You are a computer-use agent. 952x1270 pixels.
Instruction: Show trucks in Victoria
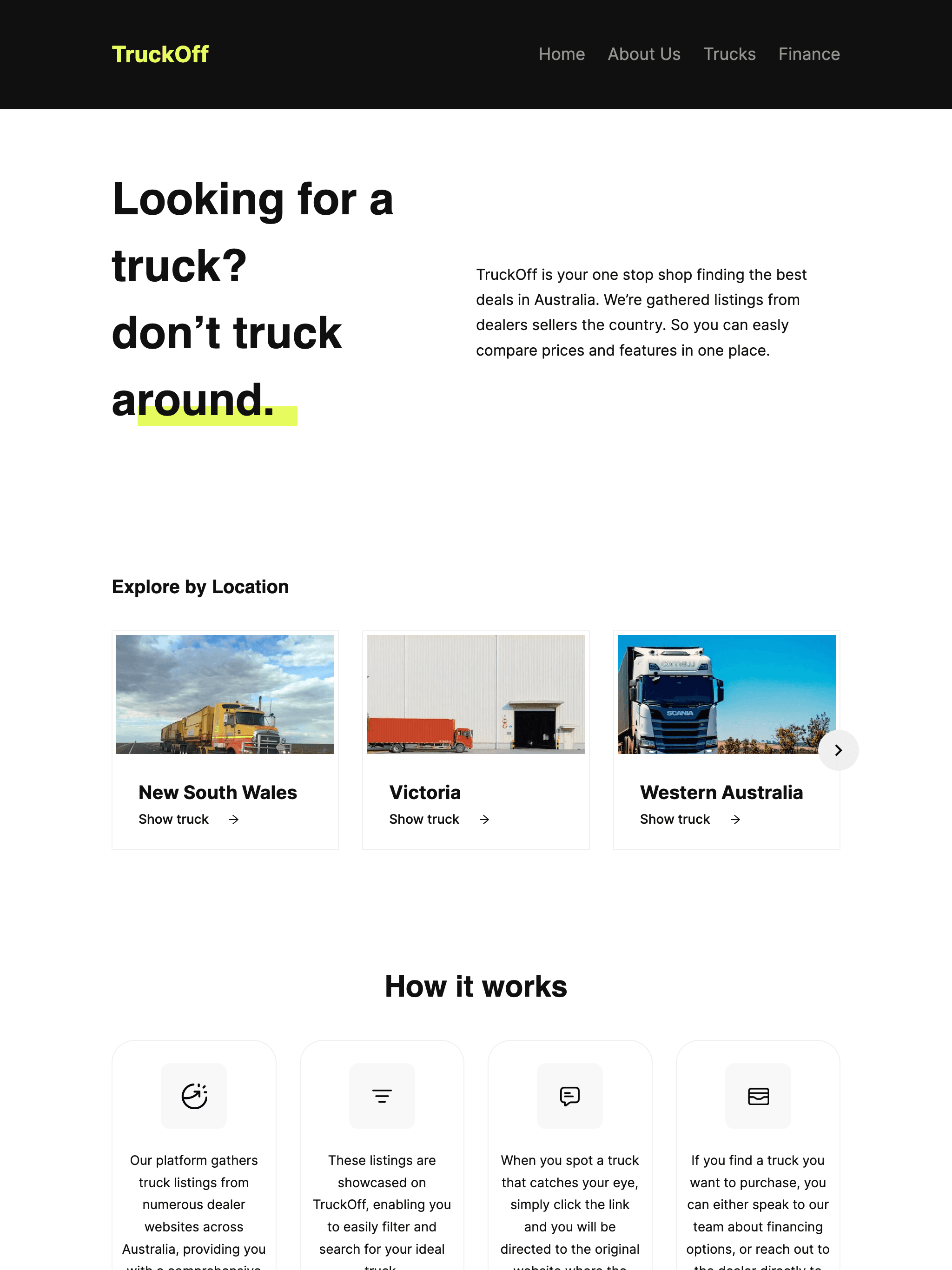point(439,819)
